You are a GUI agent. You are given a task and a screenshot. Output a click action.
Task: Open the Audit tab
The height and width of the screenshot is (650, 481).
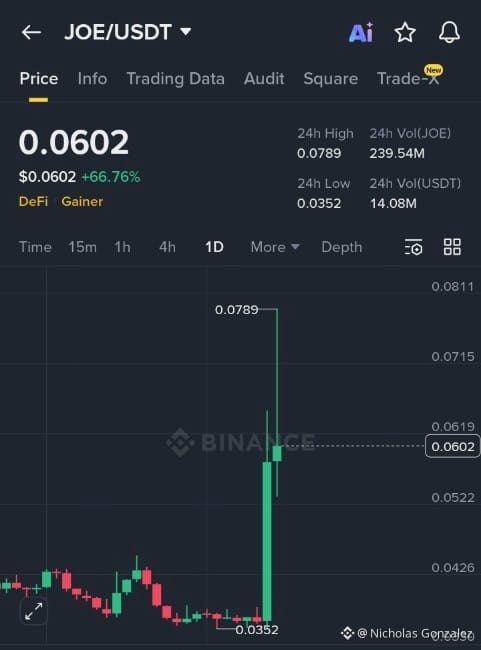tap(264, 79)
